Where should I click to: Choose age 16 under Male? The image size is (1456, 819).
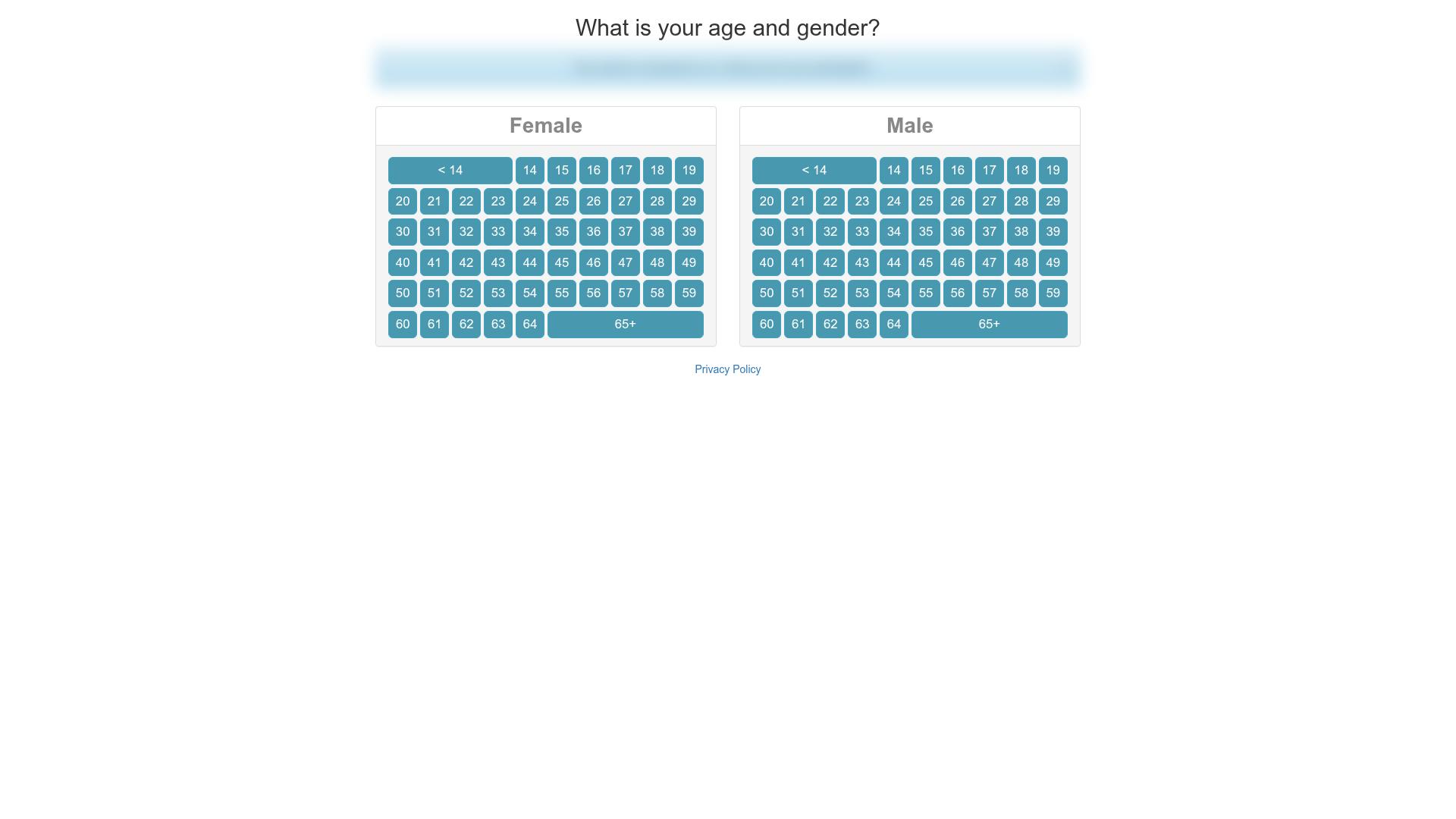(957, 171)
